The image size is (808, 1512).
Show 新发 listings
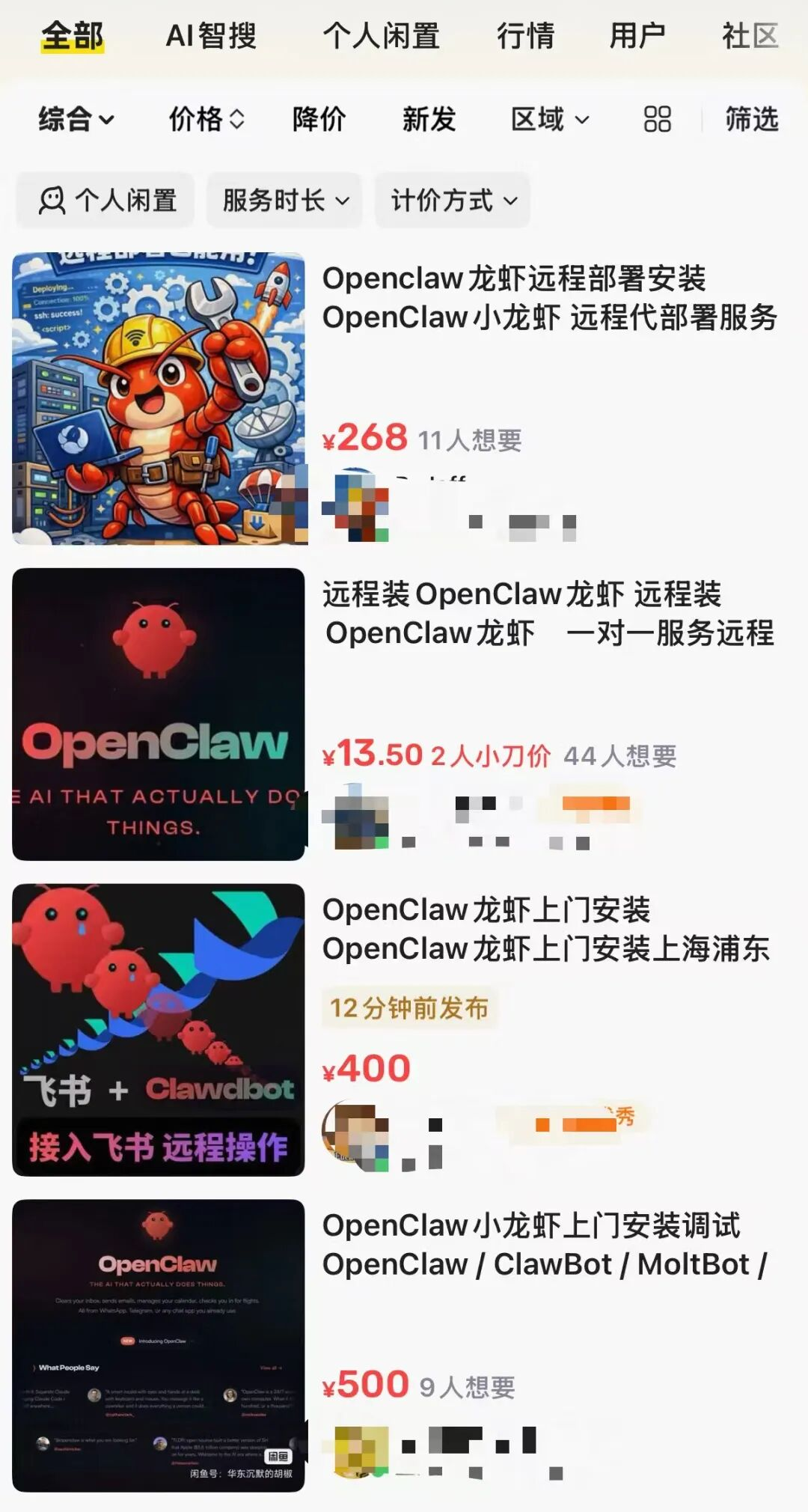click(429, 119)
